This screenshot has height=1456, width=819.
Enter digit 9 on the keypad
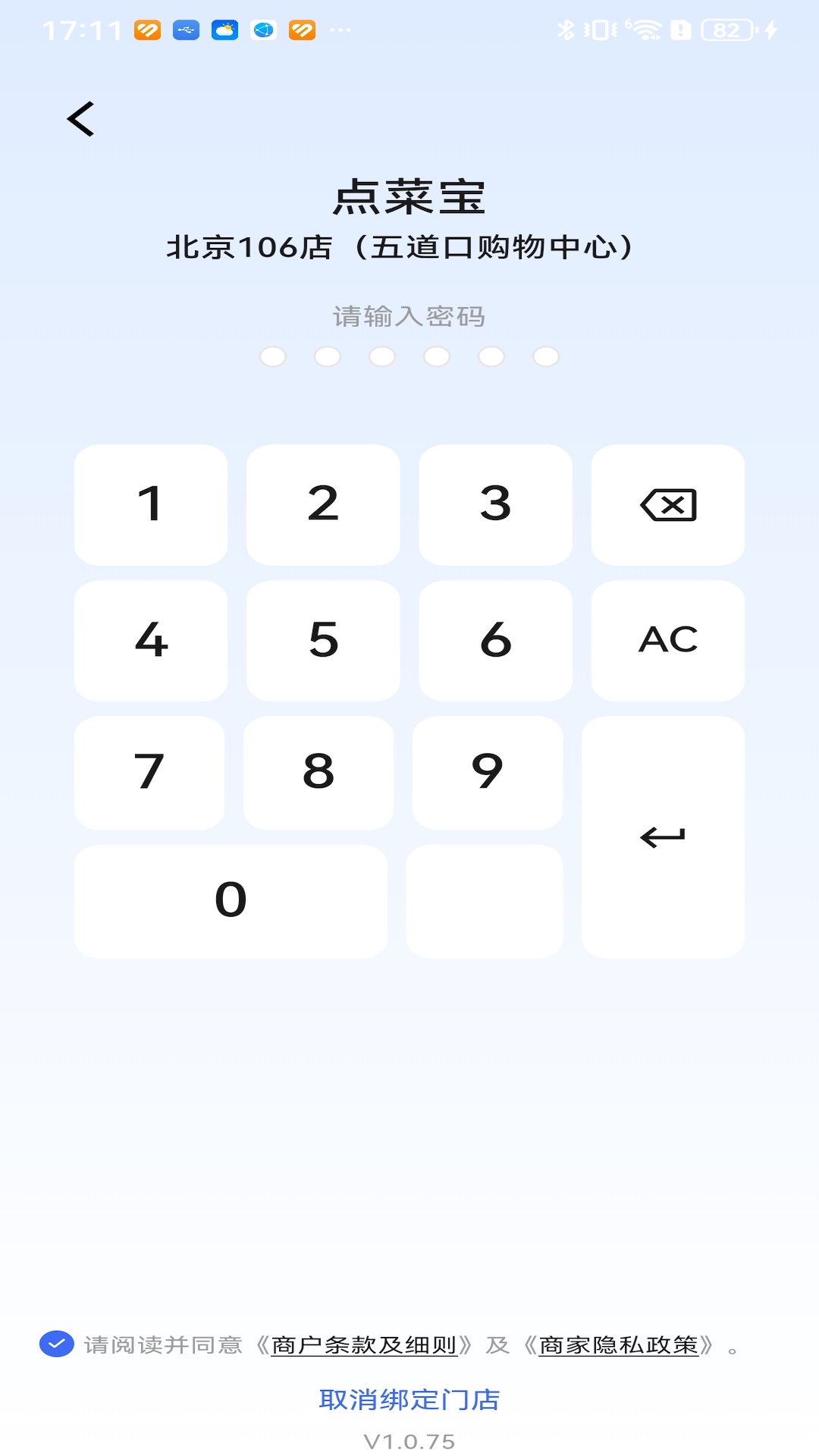pos(487,772)
